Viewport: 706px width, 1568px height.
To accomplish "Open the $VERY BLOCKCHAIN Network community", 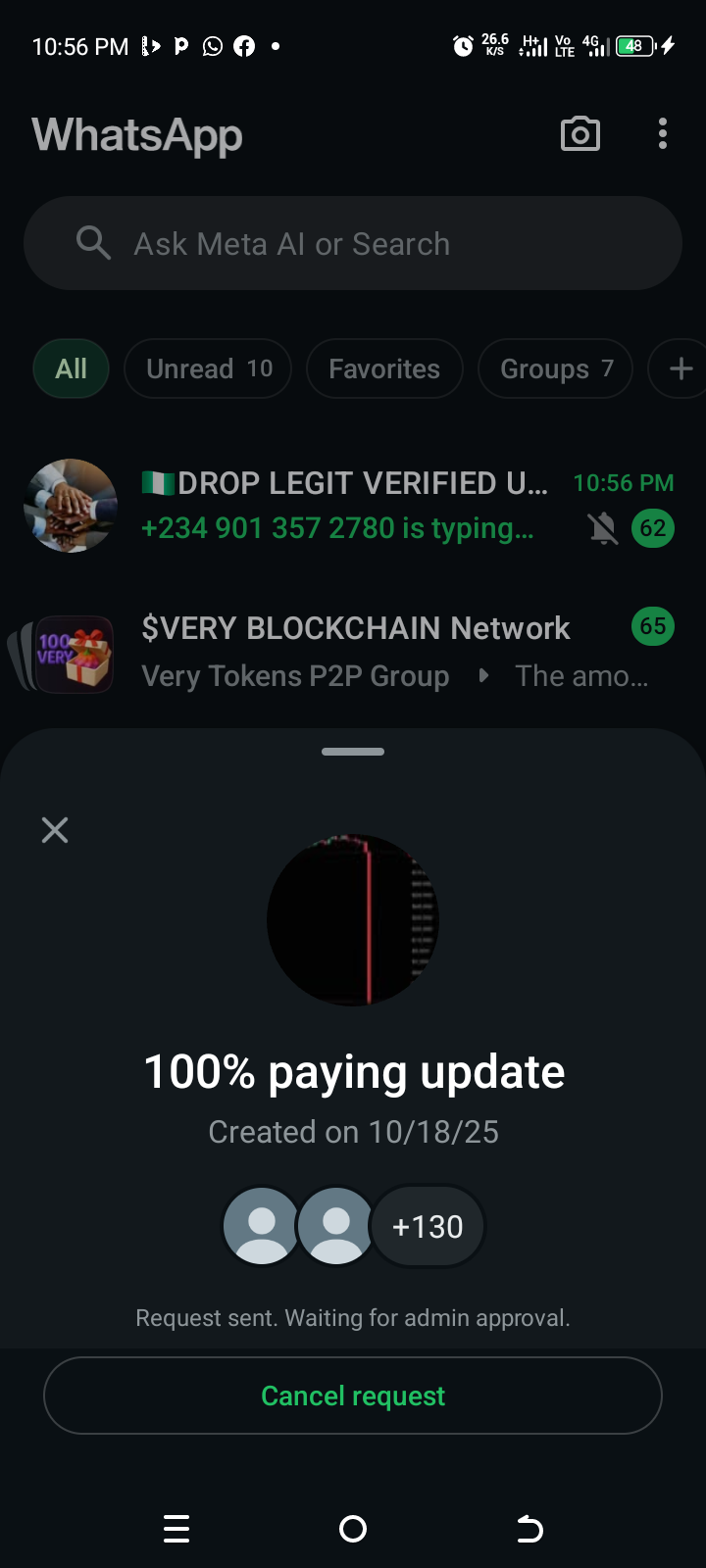I will click(x=355, y=628).
